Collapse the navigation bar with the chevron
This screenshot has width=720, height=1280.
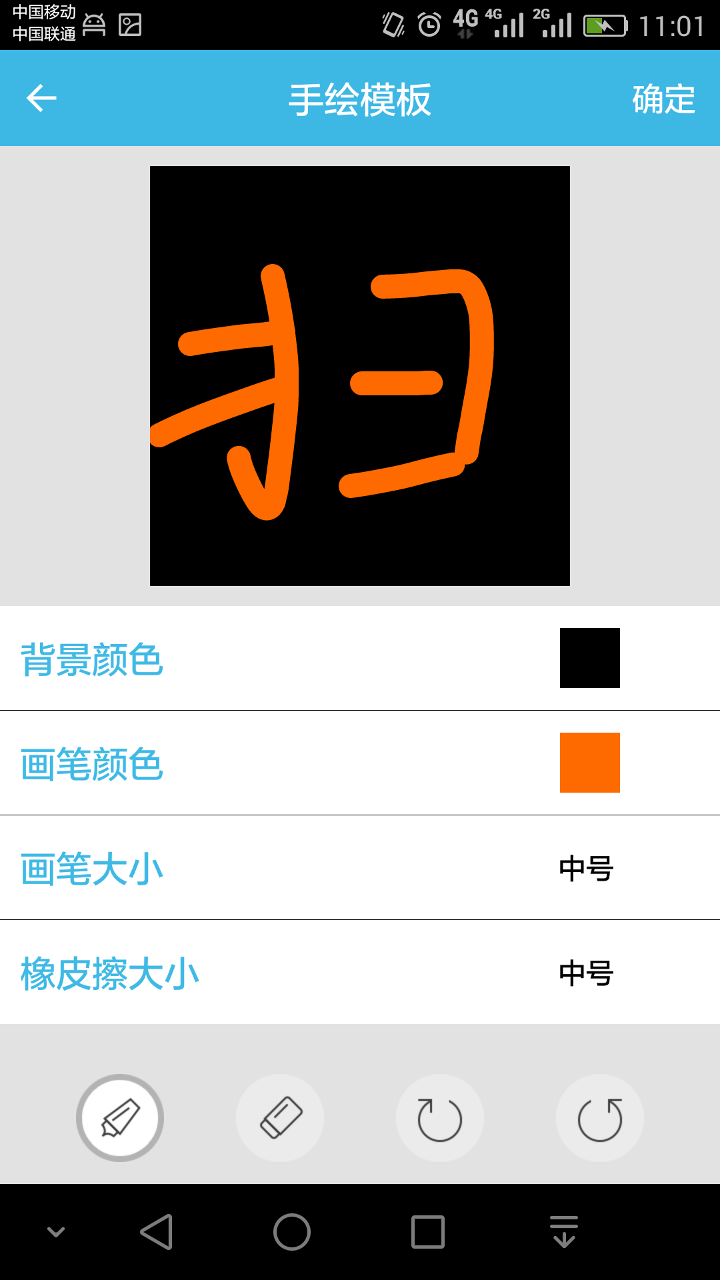coord(55,1231)
